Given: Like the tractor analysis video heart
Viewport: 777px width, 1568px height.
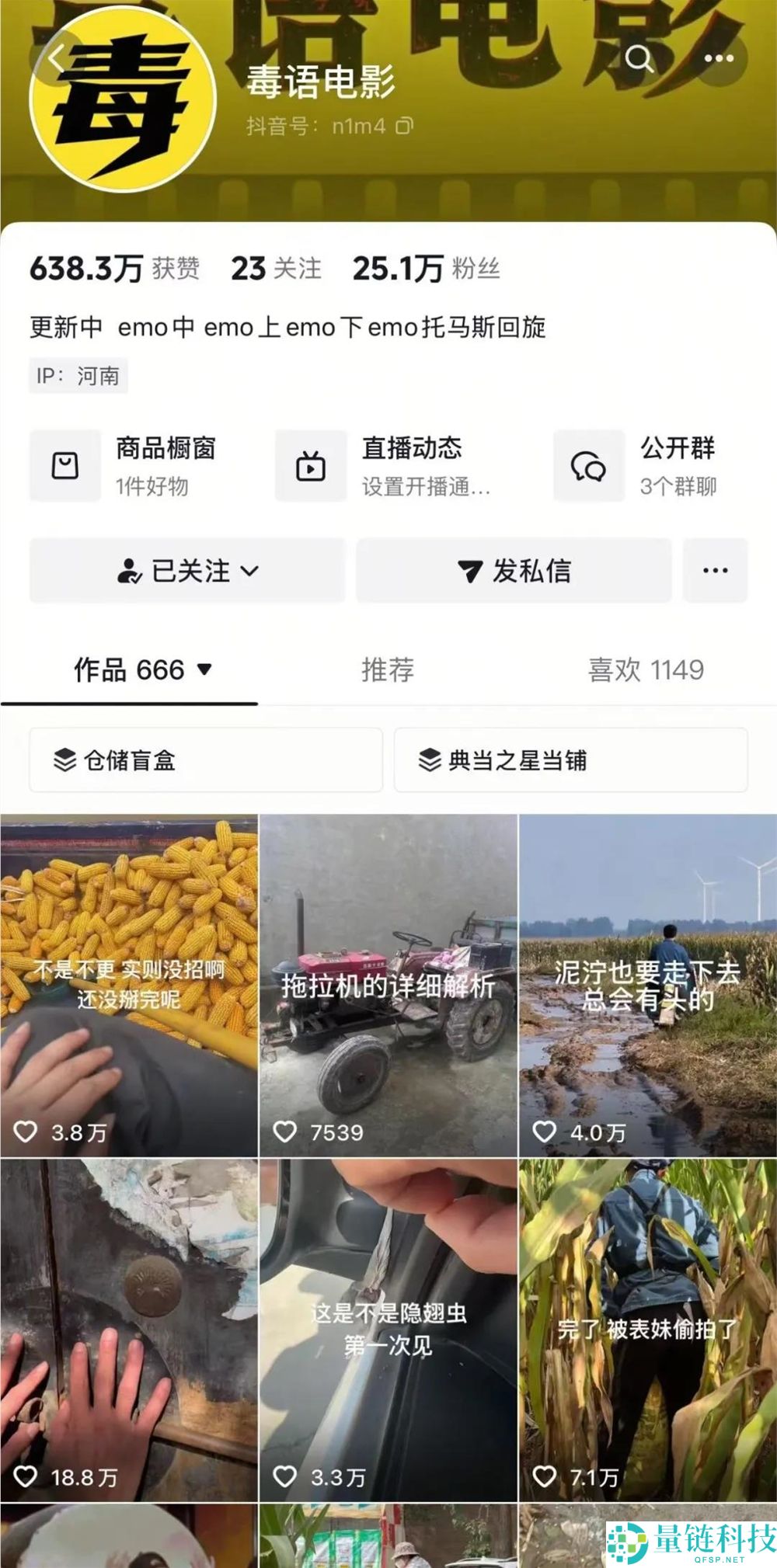Looking at the screenshot, I should 284,1133.
